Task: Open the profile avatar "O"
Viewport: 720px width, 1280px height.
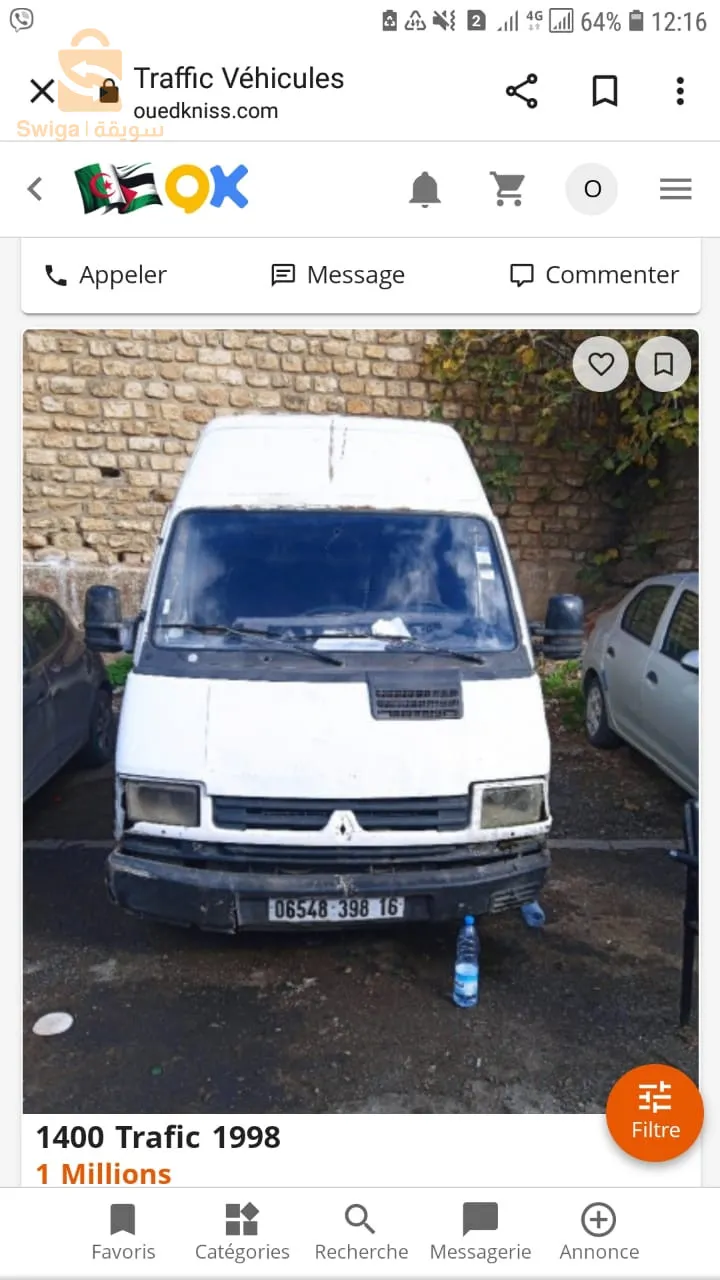Action: [x=592, y=189]
